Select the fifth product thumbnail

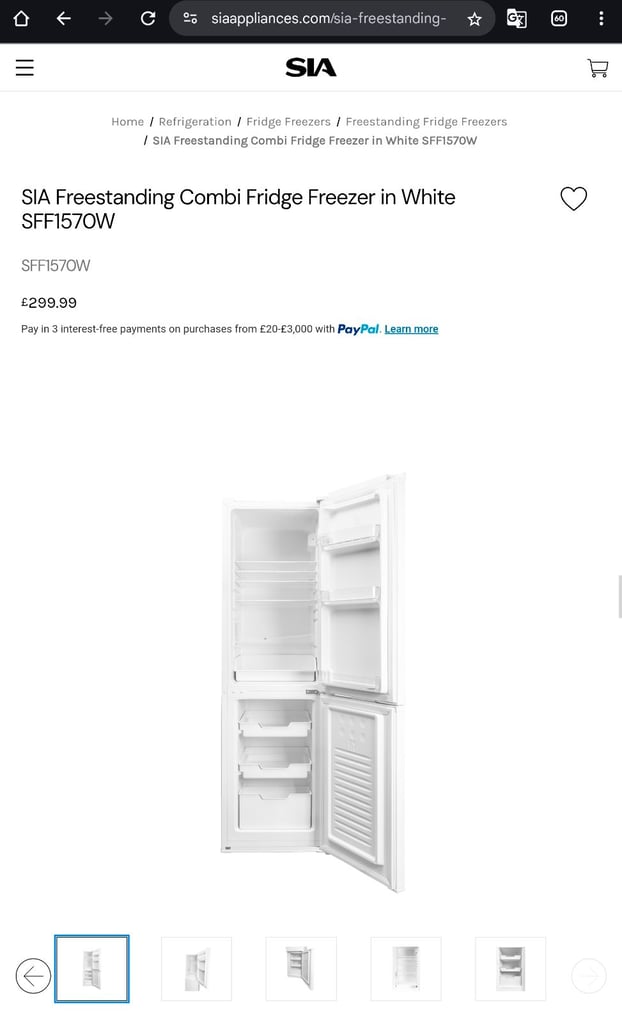(x=510, y=969)
